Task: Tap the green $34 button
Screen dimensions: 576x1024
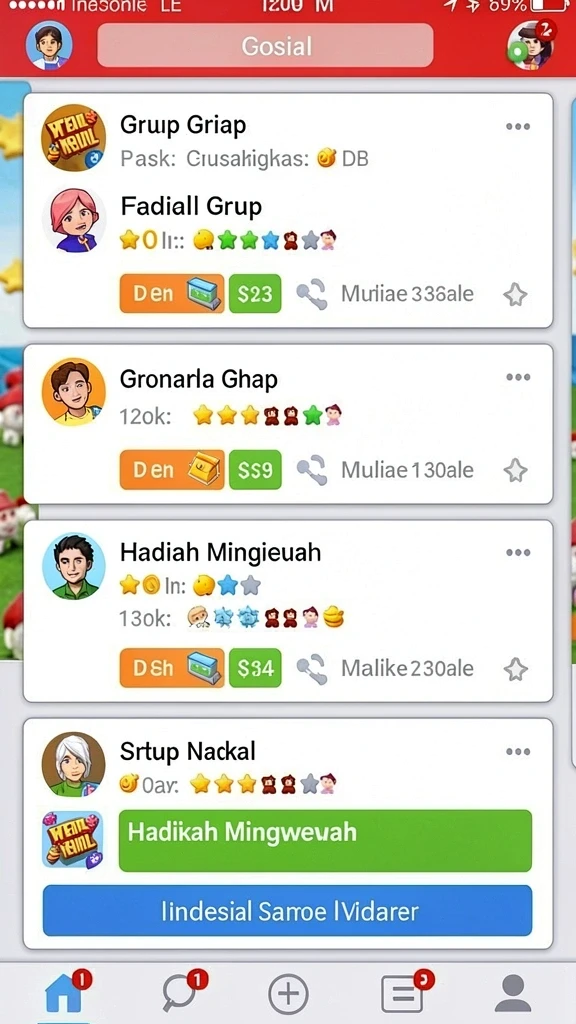Action: coord(255,667)
